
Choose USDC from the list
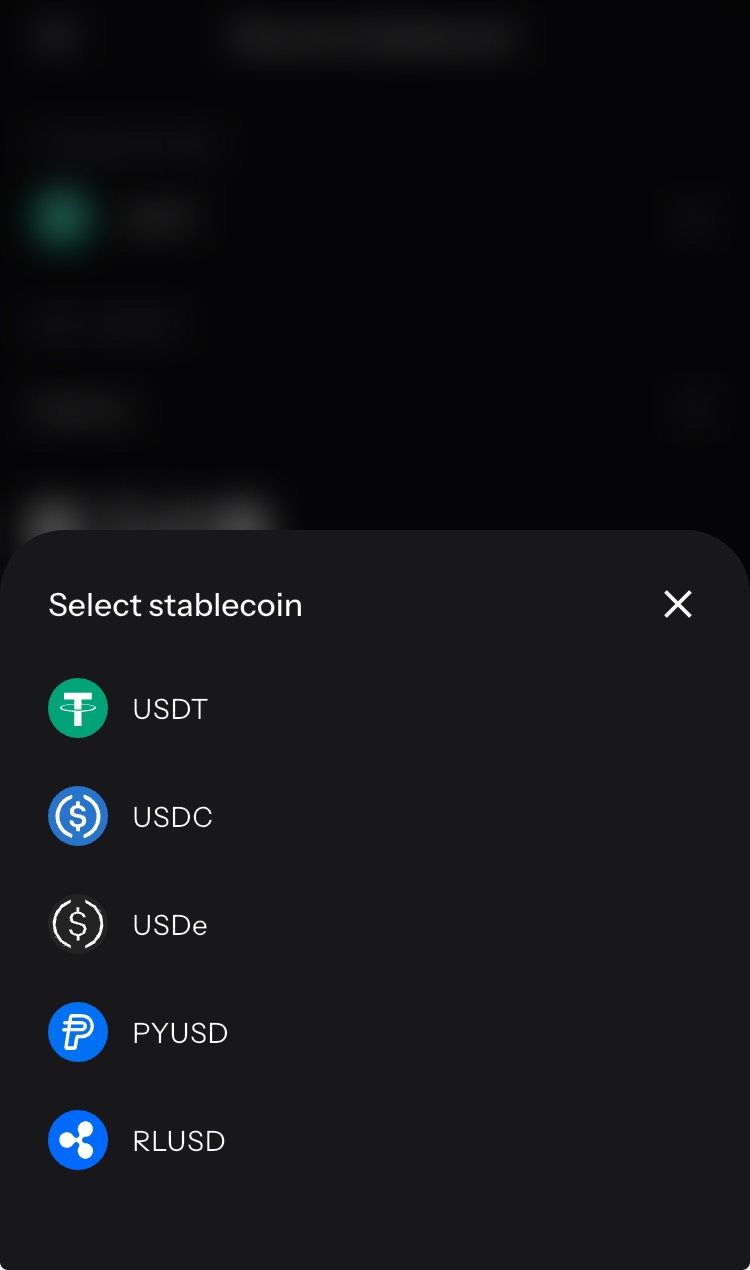172,817
